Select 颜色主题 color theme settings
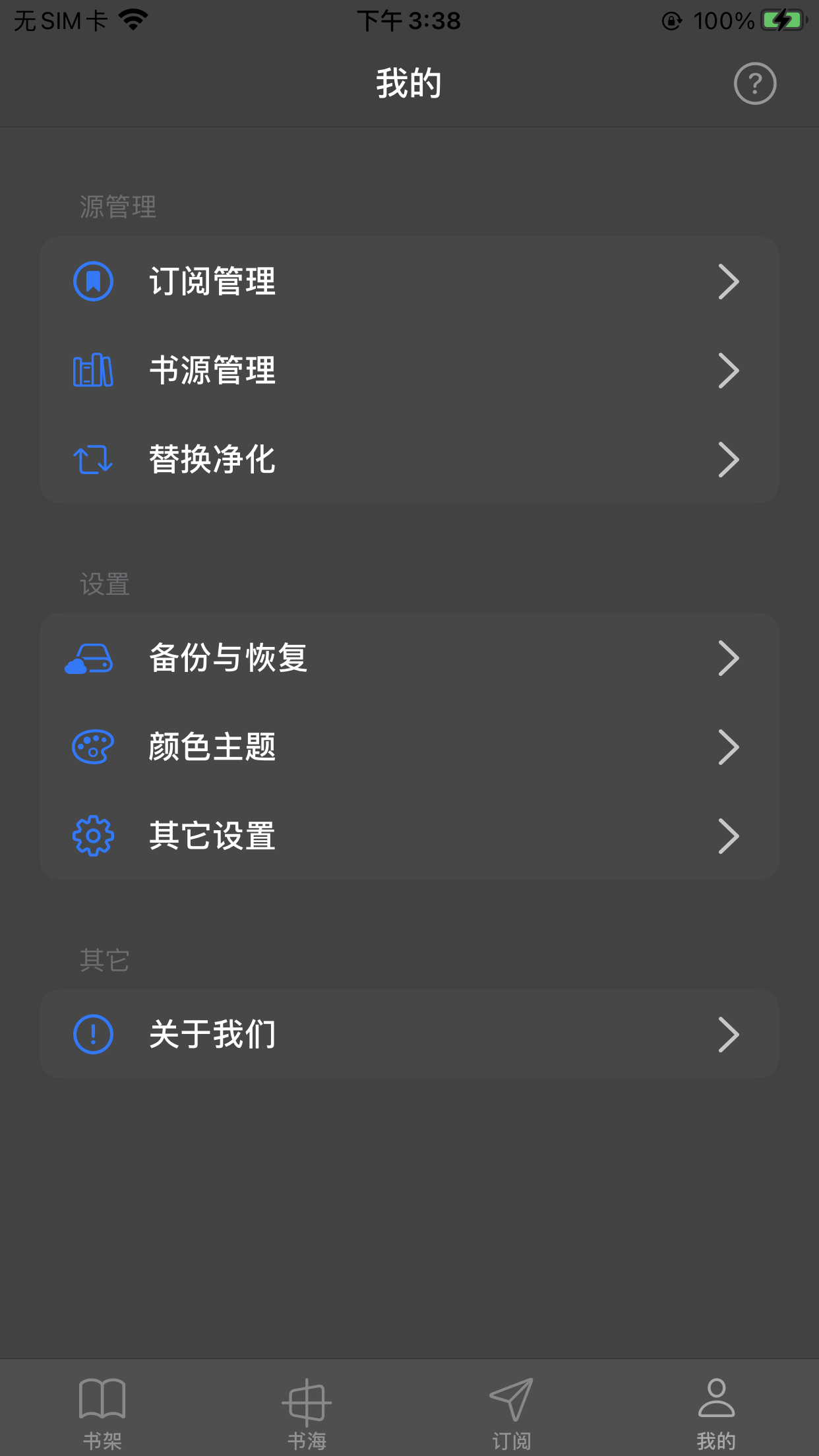 pyautogui.click(x=409, y=747)
